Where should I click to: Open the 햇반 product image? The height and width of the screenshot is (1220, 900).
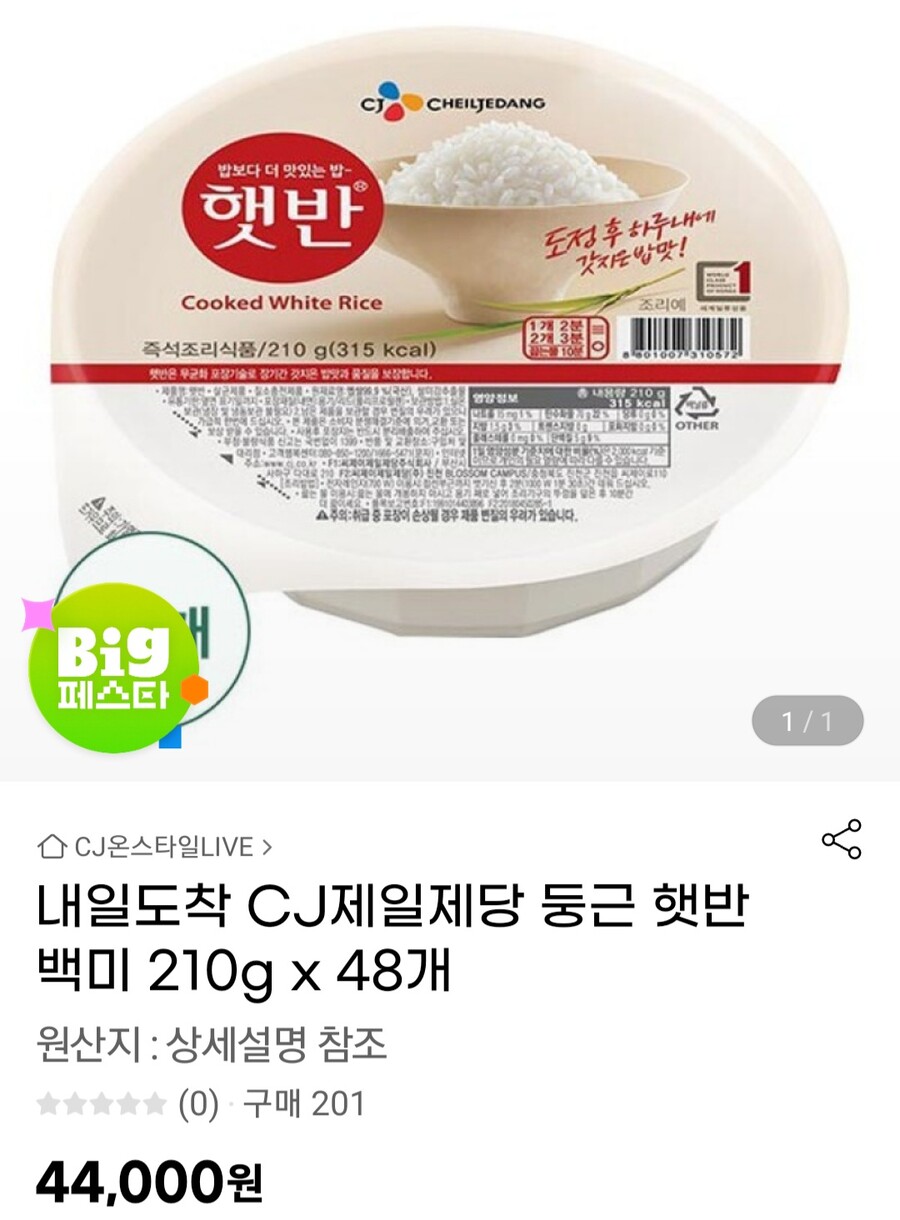(420, 350)
